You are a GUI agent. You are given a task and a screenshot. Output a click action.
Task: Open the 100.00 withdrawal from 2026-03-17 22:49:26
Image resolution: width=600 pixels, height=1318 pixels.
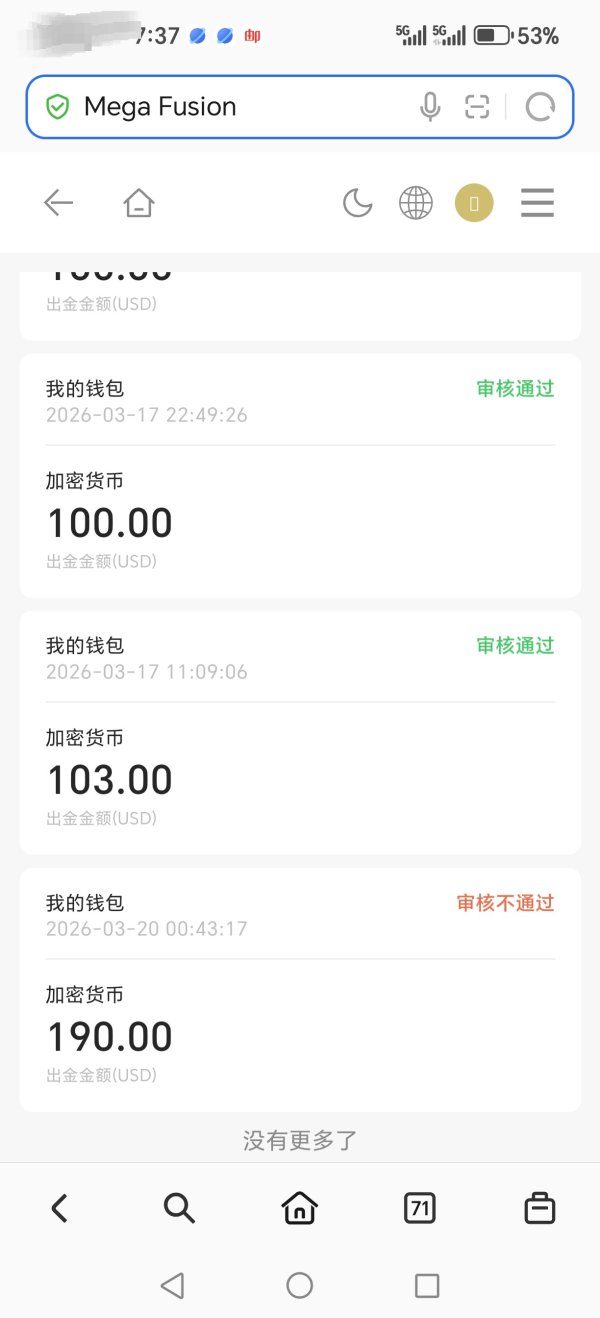[300, 475]
